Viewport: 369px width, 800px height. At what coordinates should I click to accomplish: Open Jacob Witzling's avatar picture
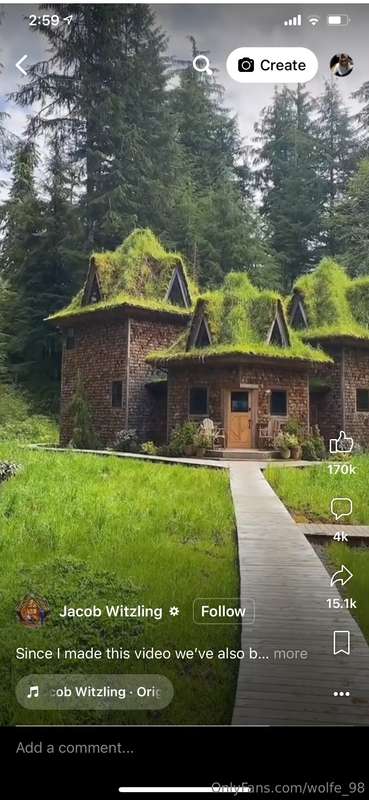tap(33, 611)
